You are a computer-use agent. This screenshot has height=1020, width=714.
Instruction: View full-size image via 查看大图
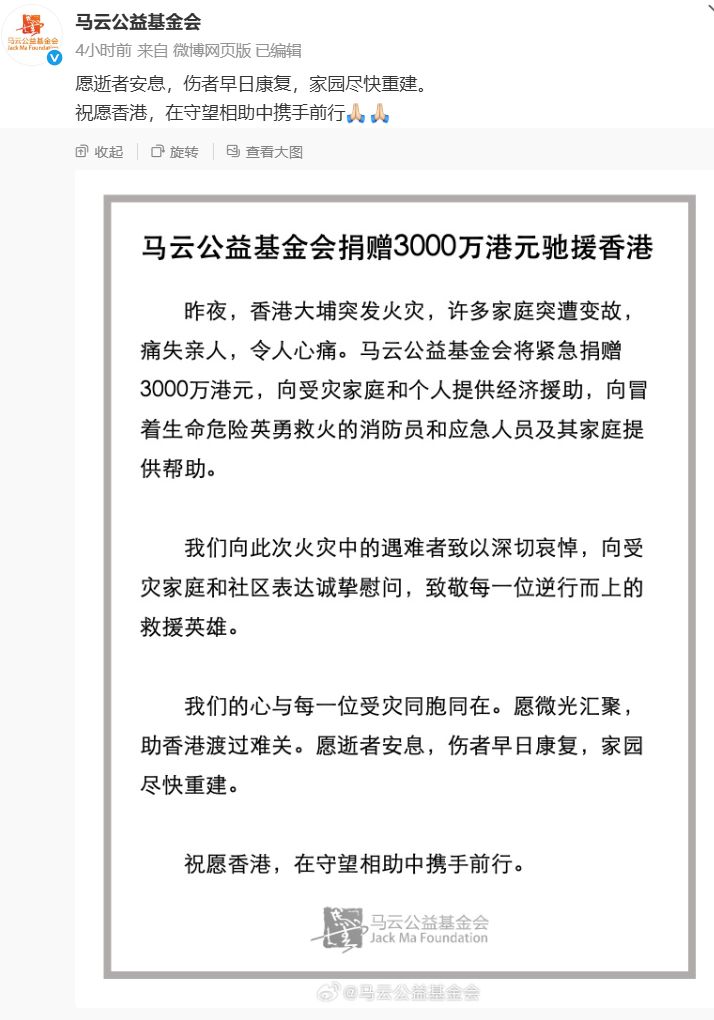[x=265, y=152]
